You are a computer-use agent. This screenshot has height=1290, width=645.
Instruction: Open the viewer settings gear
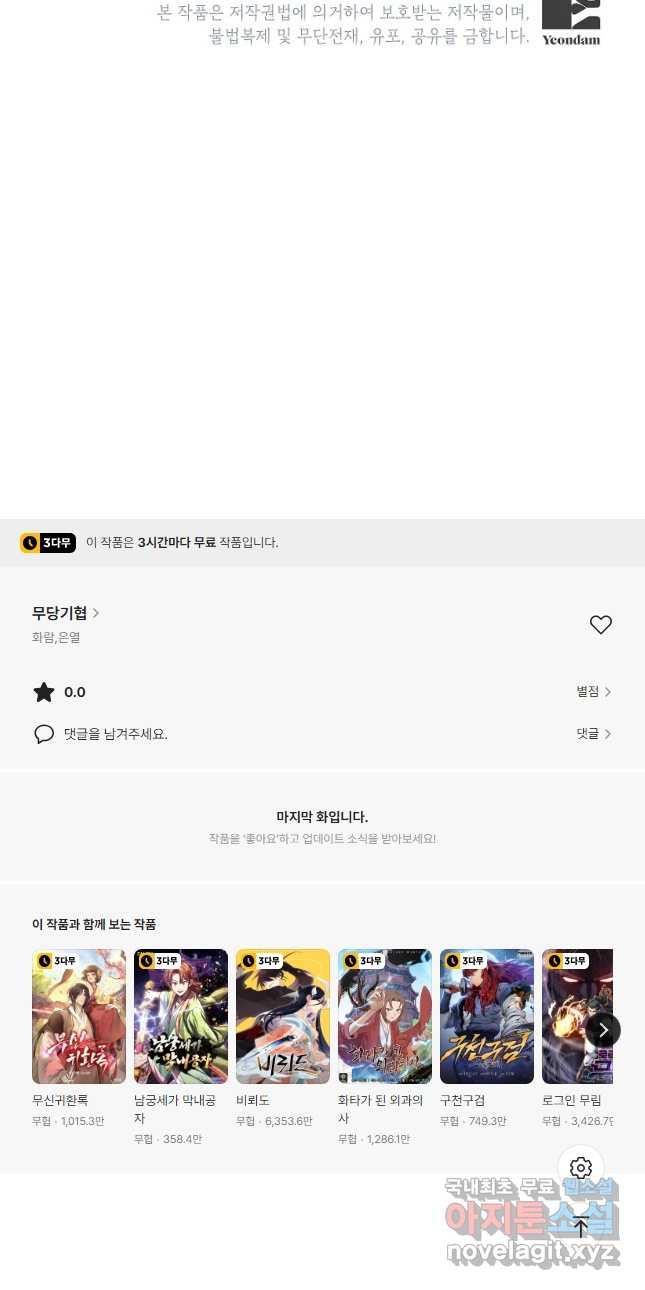pyautogui.click(x=581, y=1168)
